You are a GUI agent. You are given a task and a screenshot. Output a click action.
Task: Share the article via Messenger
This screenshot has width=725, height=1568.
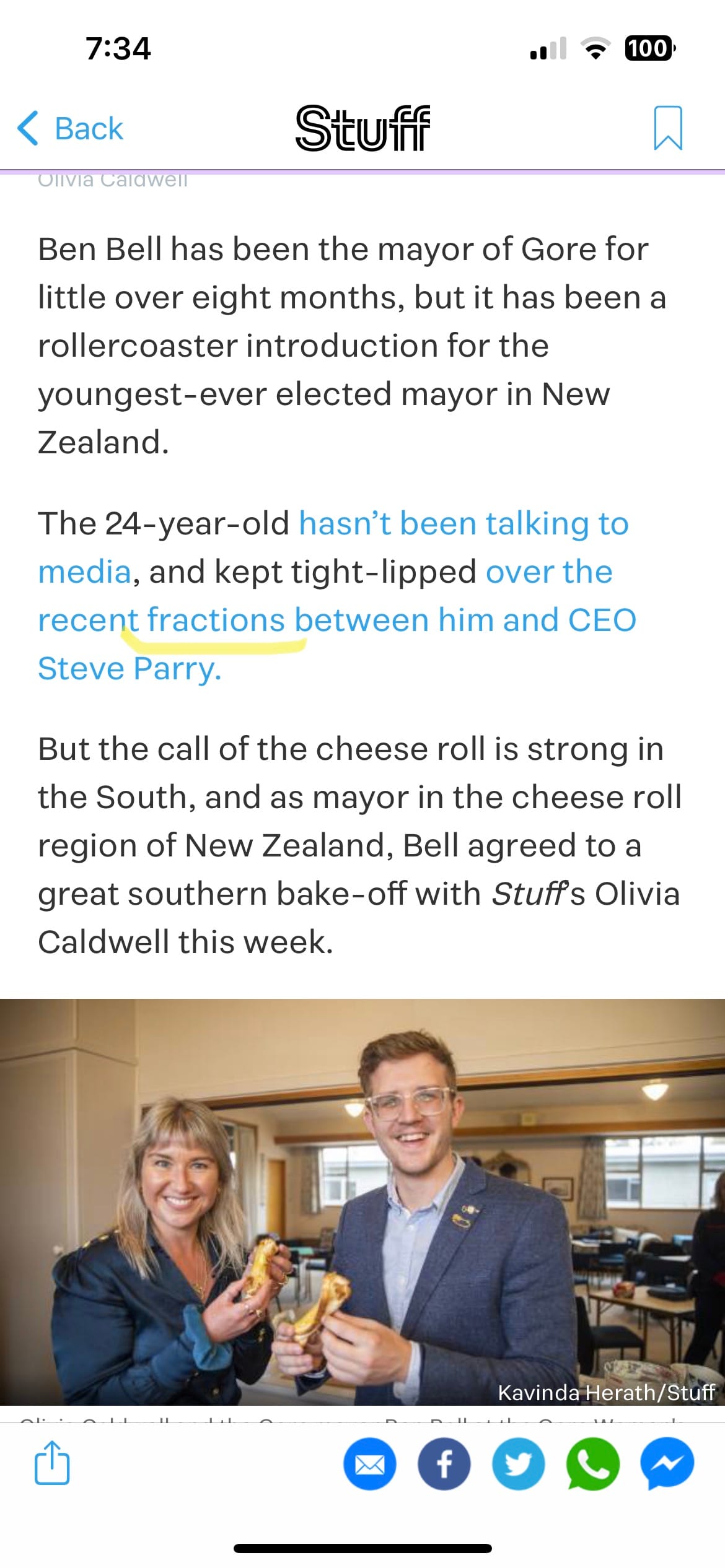tap(667, 1464)
